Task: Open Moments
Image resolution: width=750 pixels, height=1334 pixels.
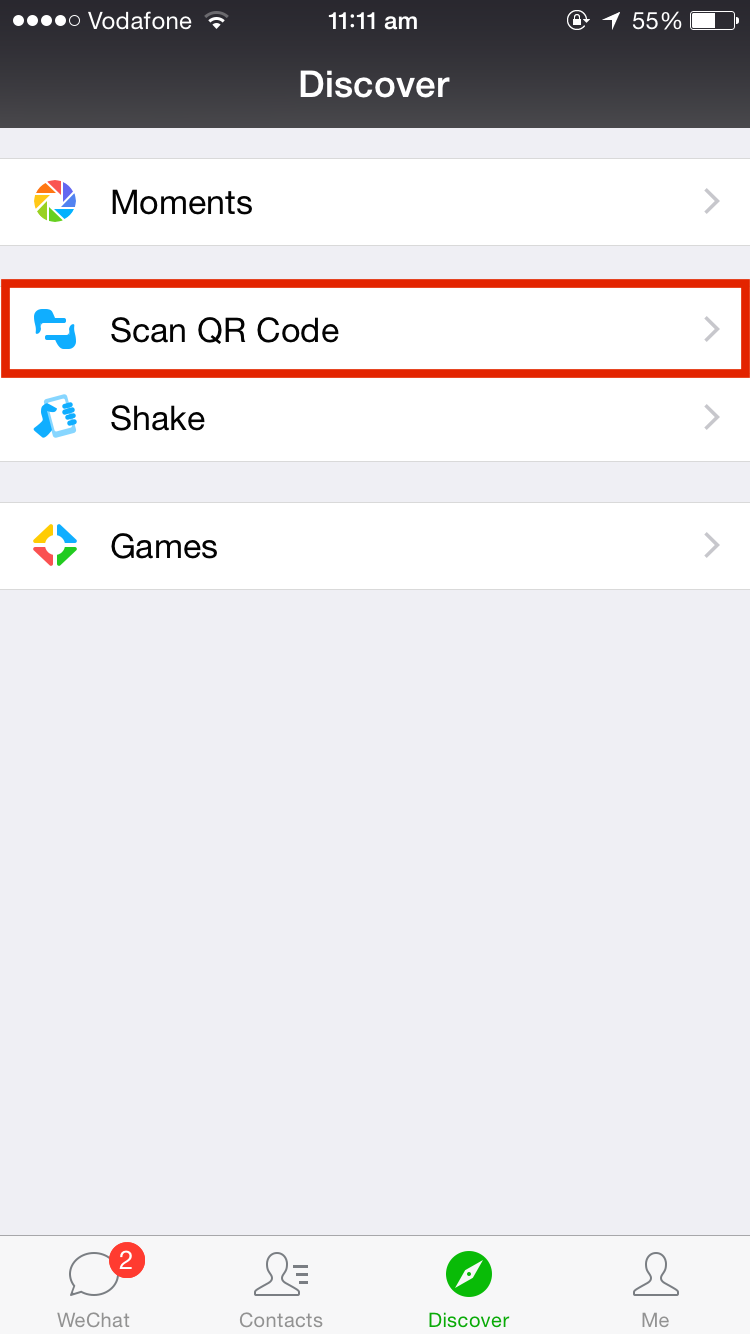Action: (375, 202)
